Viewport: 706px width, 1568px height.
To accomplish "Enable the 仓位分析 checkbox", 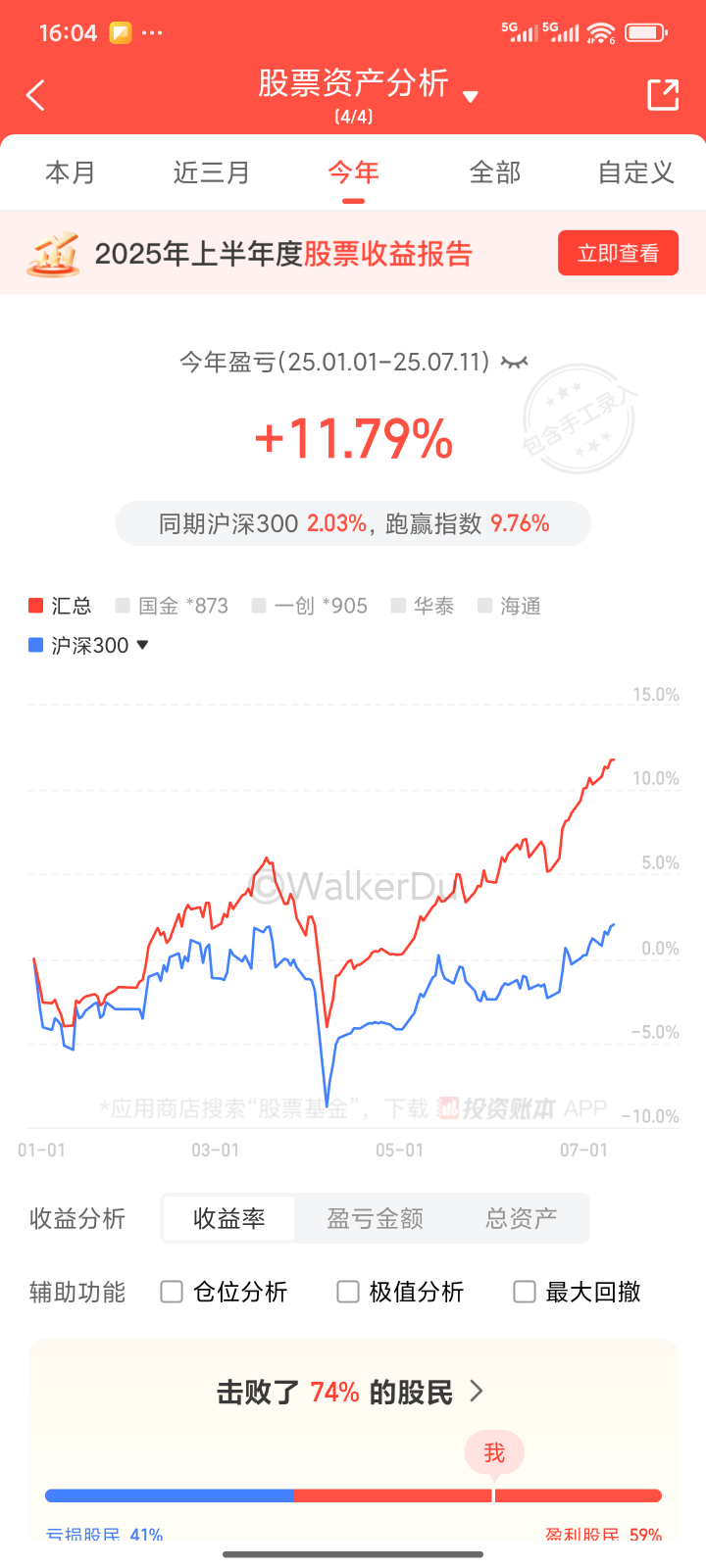I will click(173, 1292).
